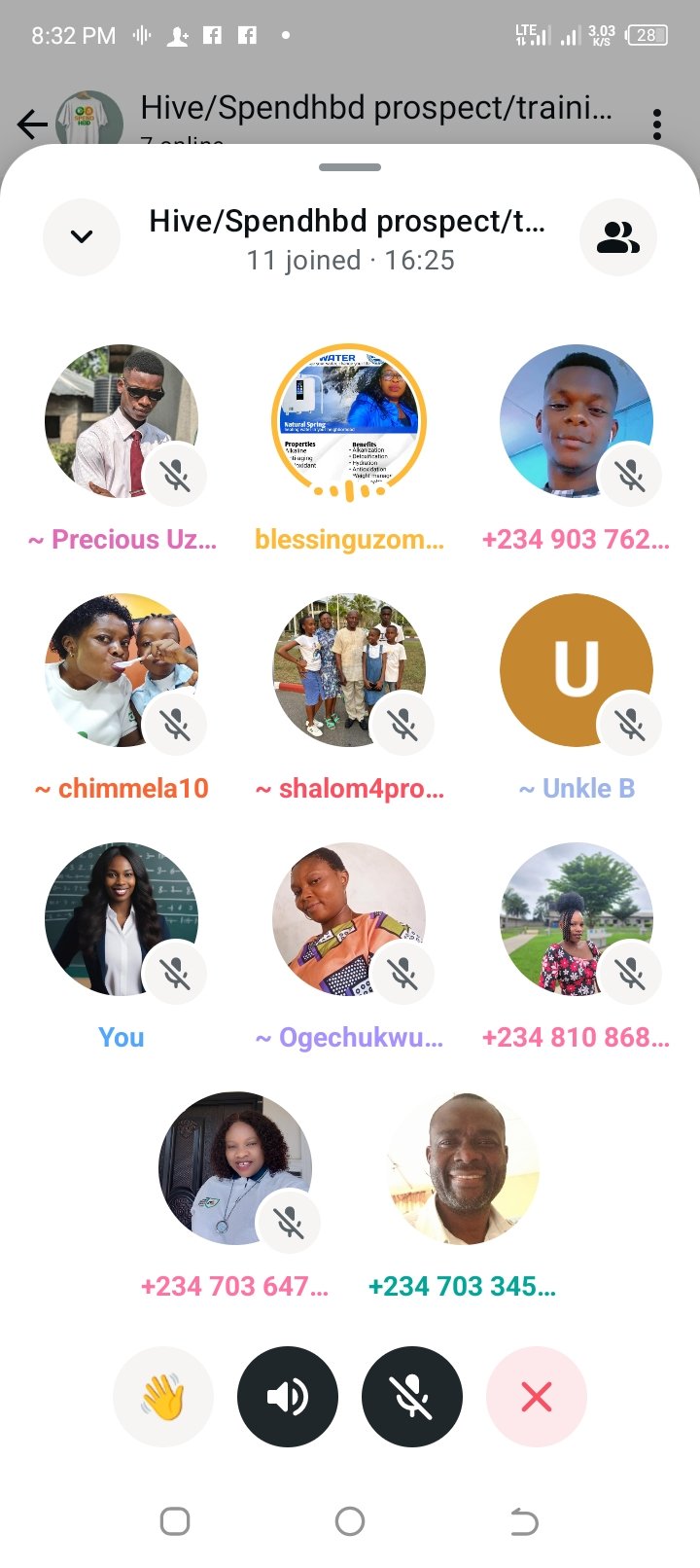Tap your own avatar labeled You

point(122,919)
